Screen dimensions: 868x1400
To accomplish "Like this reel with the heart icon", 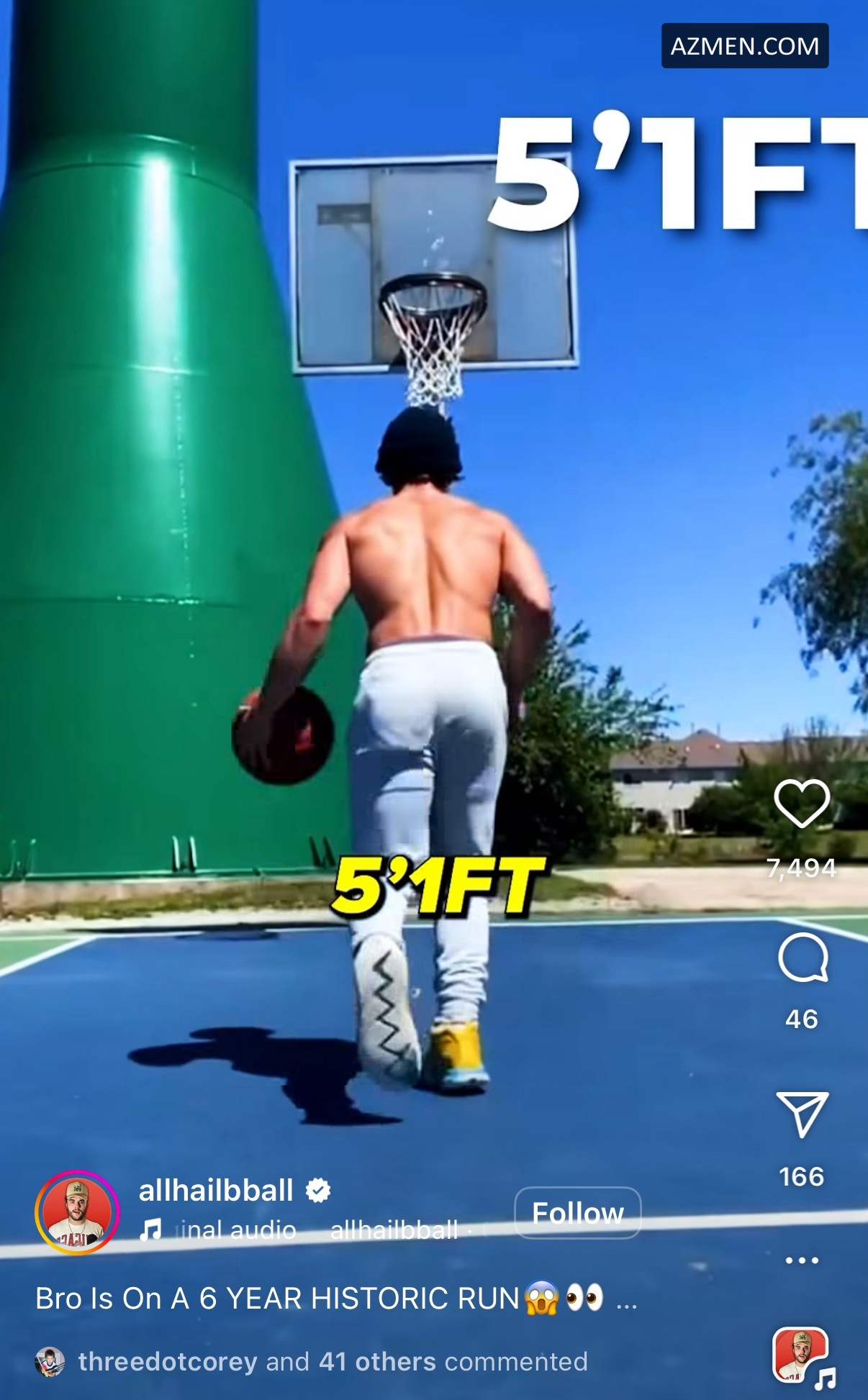I will coord(801,803).
